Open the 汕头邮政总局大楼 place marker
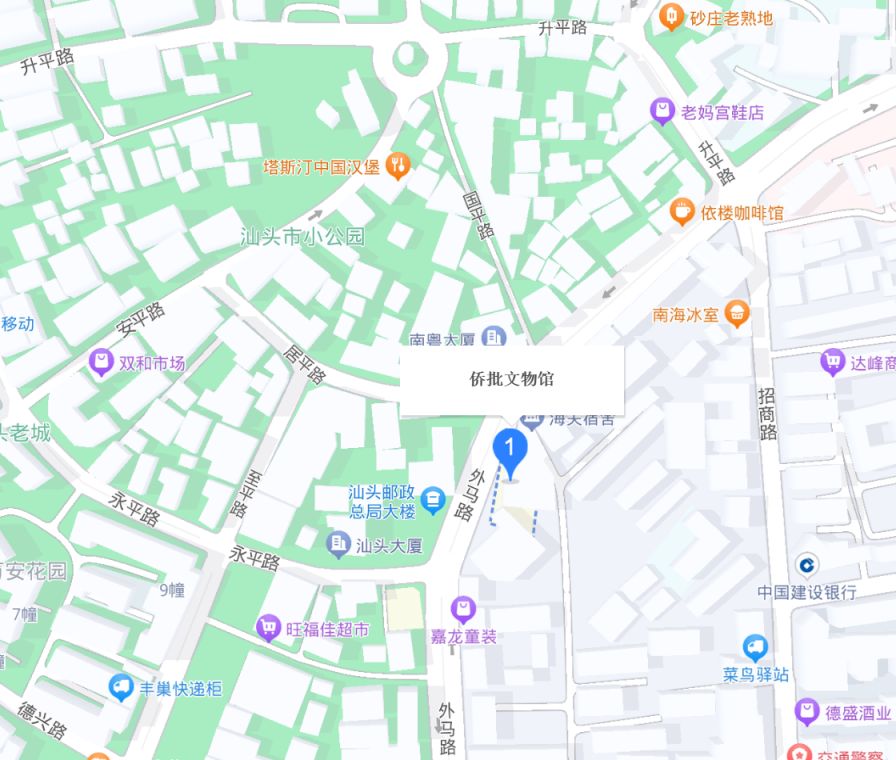896x760 pixels. pos(432,499)
